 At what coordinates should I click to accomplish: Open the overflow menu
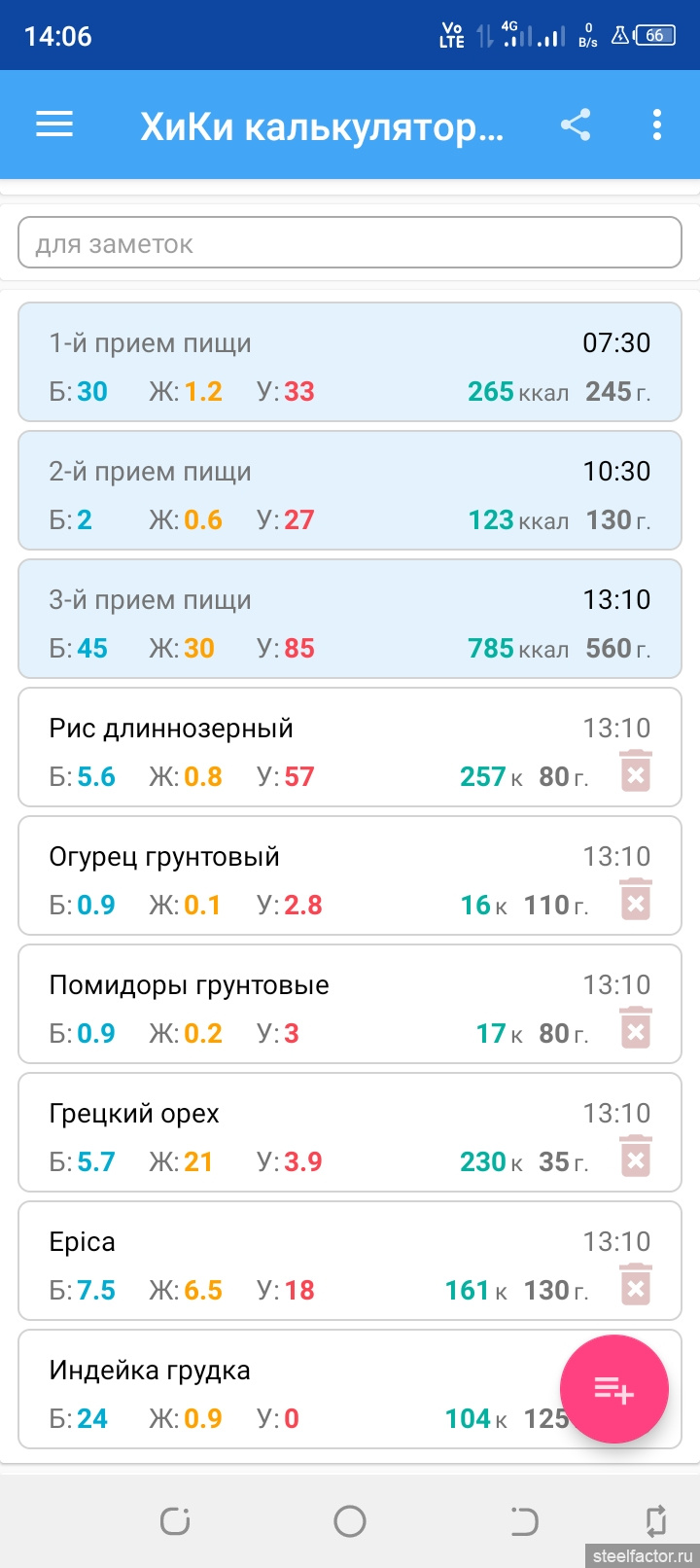pyautogui.click(x=657, y=125)
